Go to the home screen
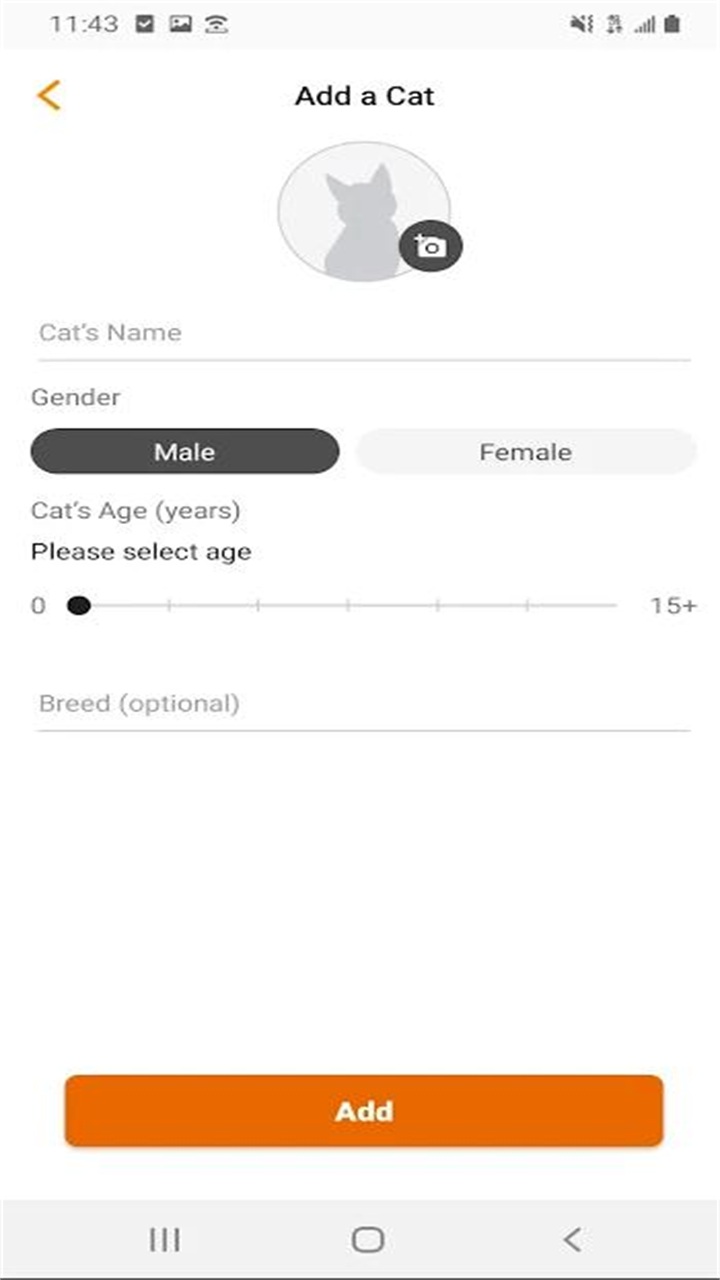The height and width of the screenshot is (1280, 720). [367, 1240]
